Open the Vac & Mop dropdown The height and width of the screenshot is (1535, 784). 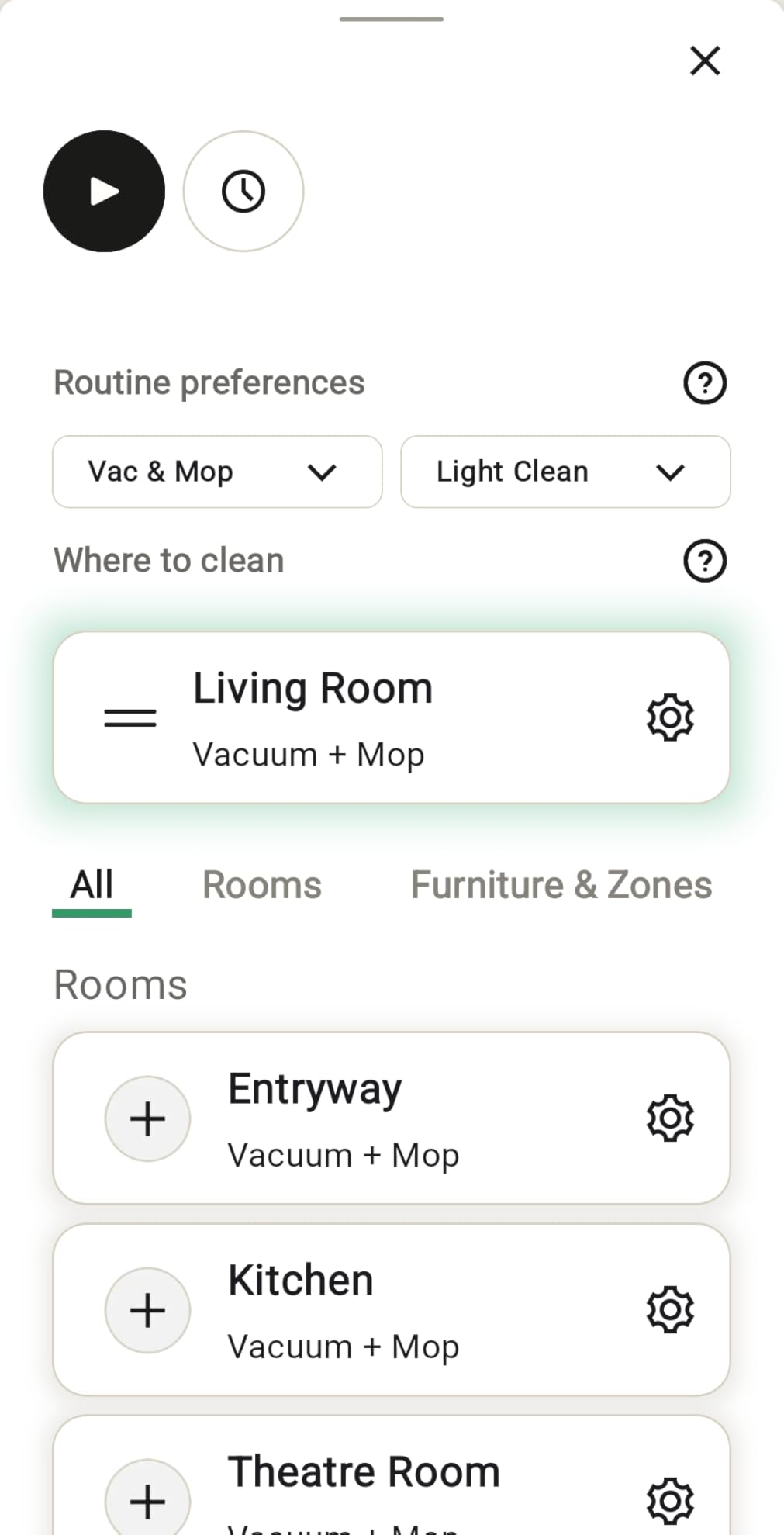tap(216, 472)
